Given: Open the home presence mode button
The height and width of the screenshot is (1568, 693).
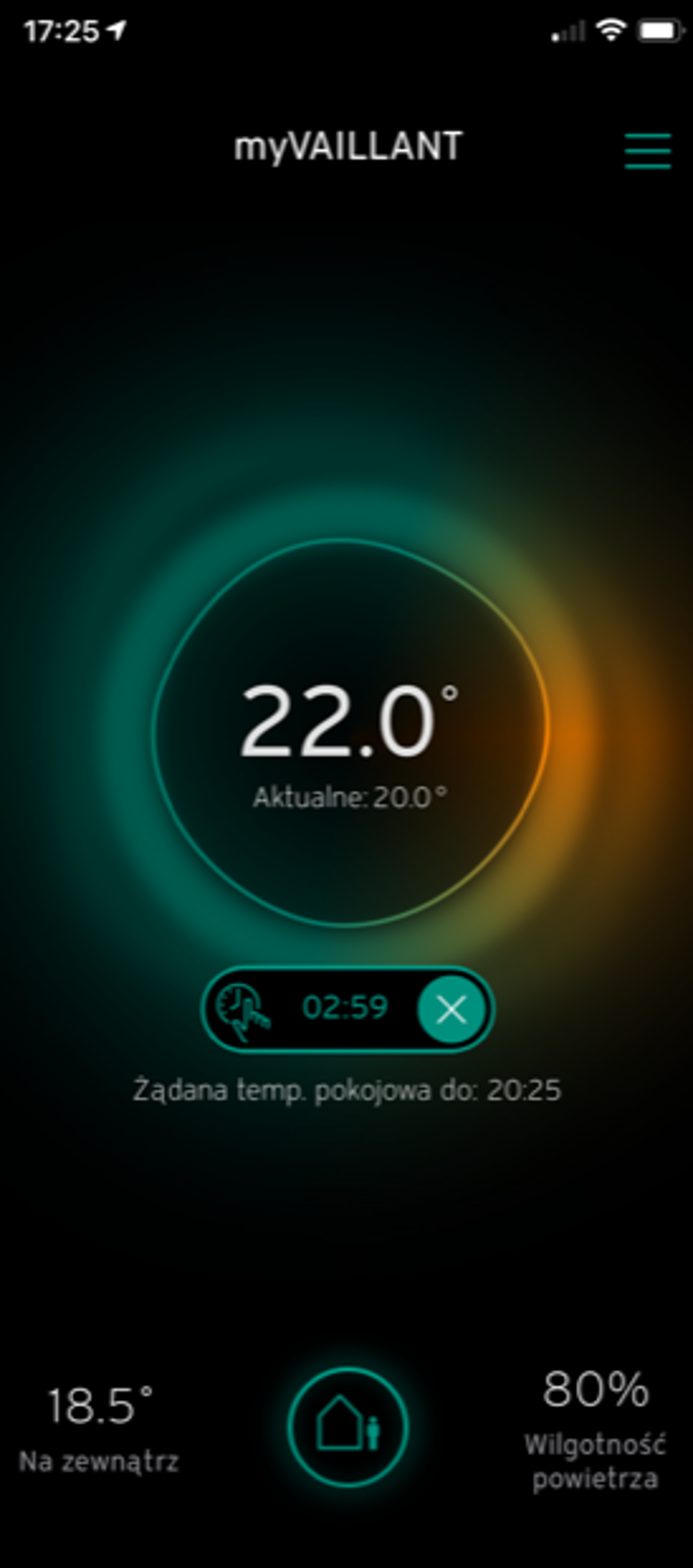Looking at the screenshot, I should tap(347, 1428).
